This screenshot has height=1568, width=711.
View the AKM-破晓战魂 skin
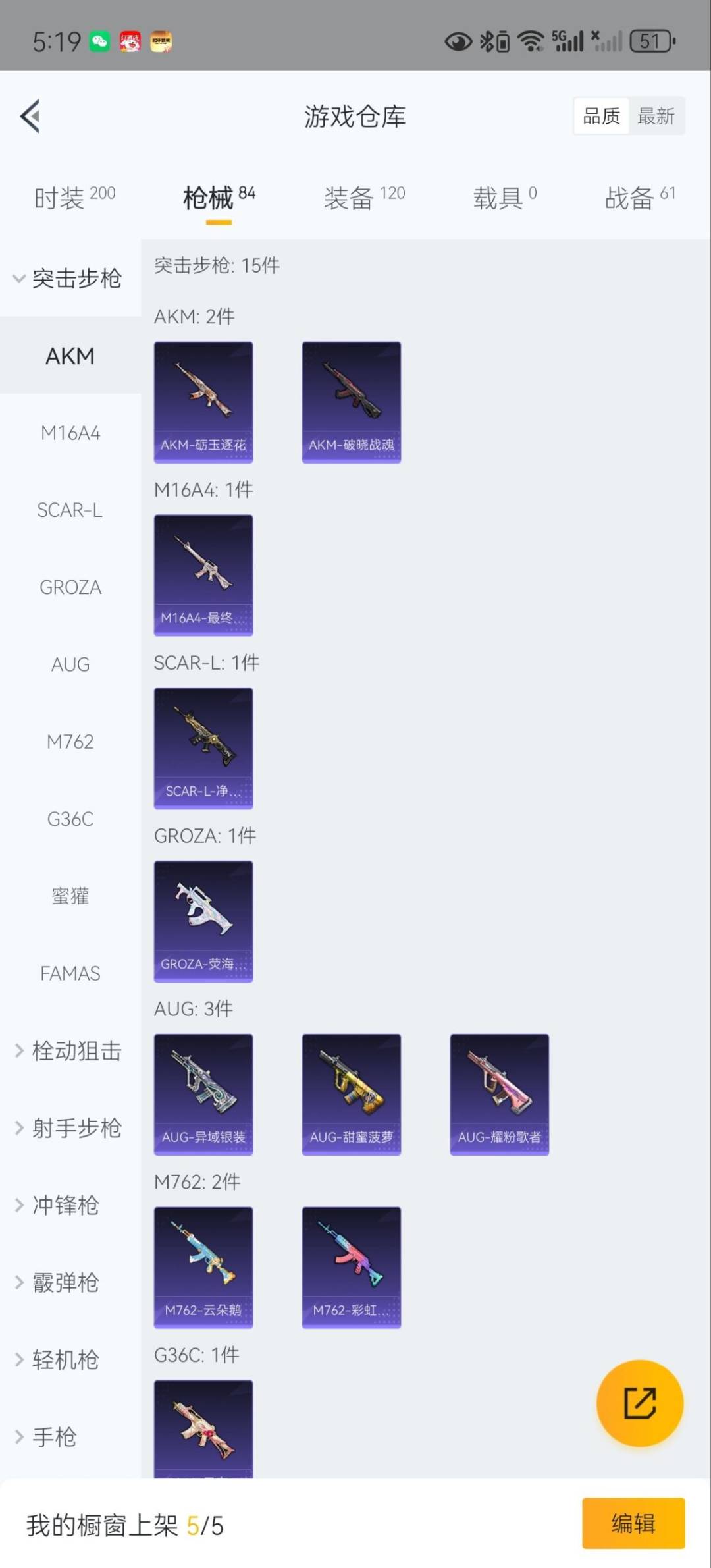tap(352, 402)
